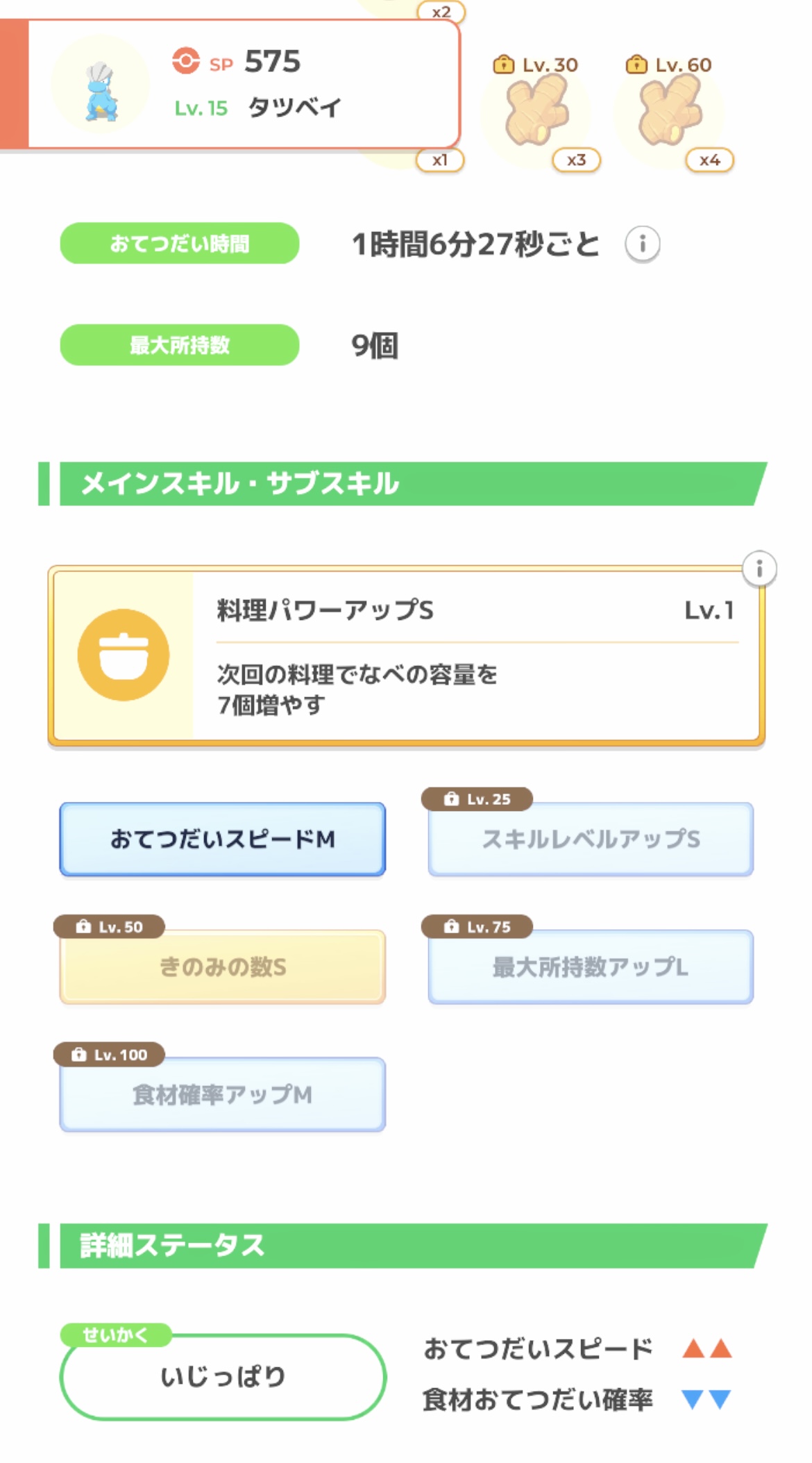
Task: Check the locked 食材確率アップM sub skill
Action: pyautogui.click(x=222, y=1094)
